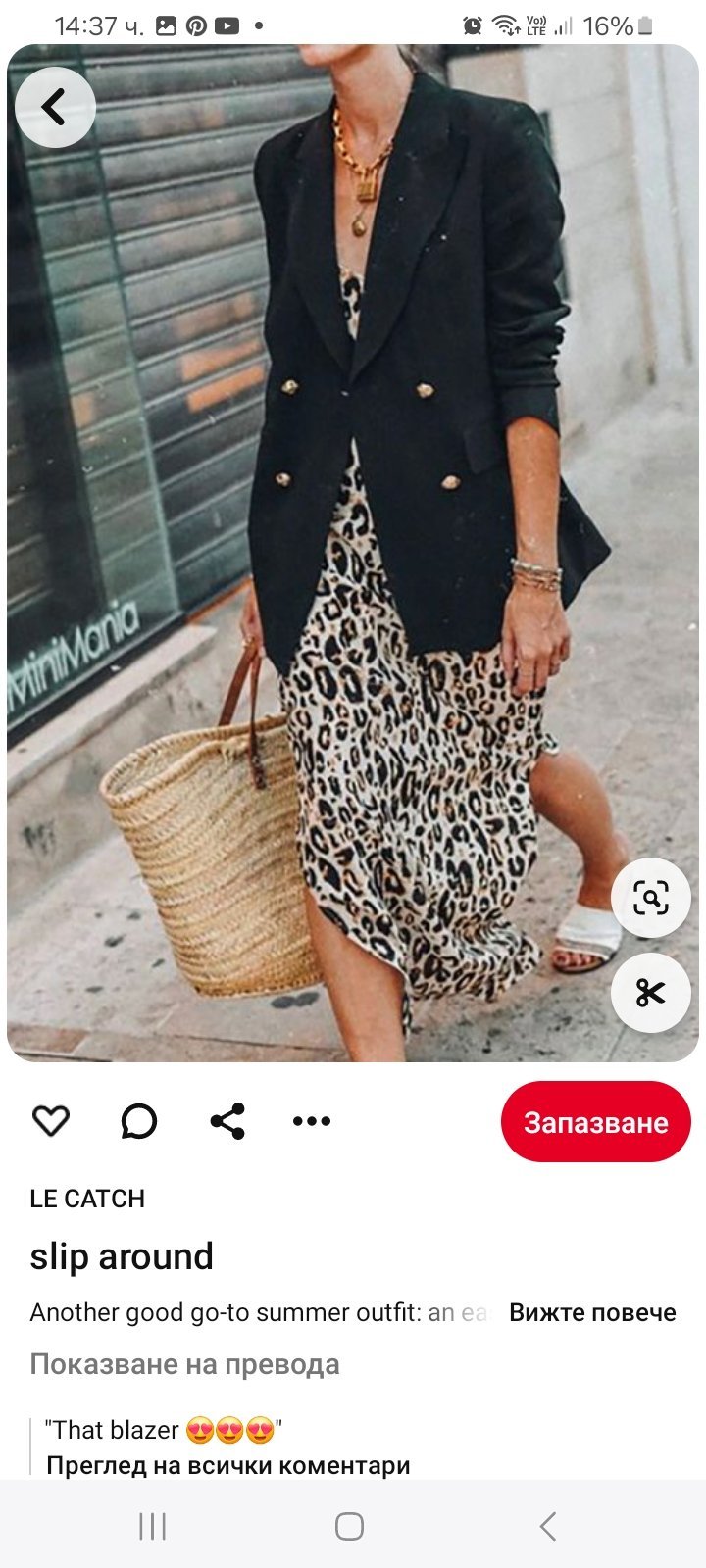This screenshot has width=706, height=1568.
Task: Open visual search lens on the pin
Action: 650,897
